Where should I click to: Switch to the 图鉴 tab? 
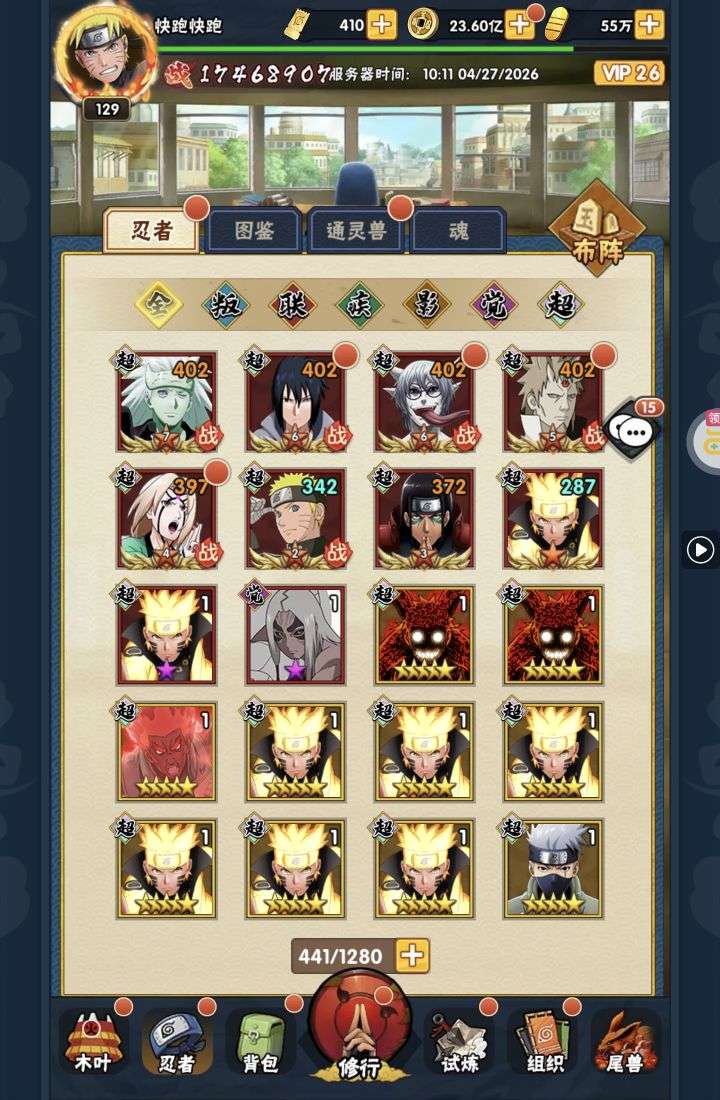(x=254, y=231)
